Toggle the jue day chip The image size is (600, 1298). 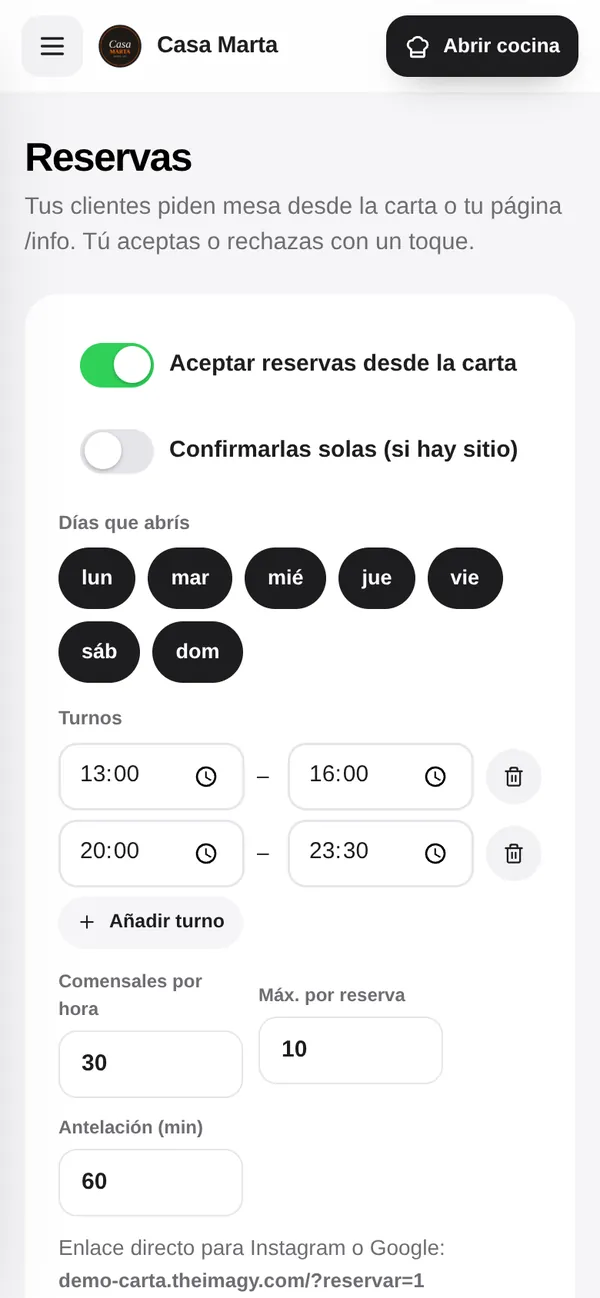(x=376, y=578)
